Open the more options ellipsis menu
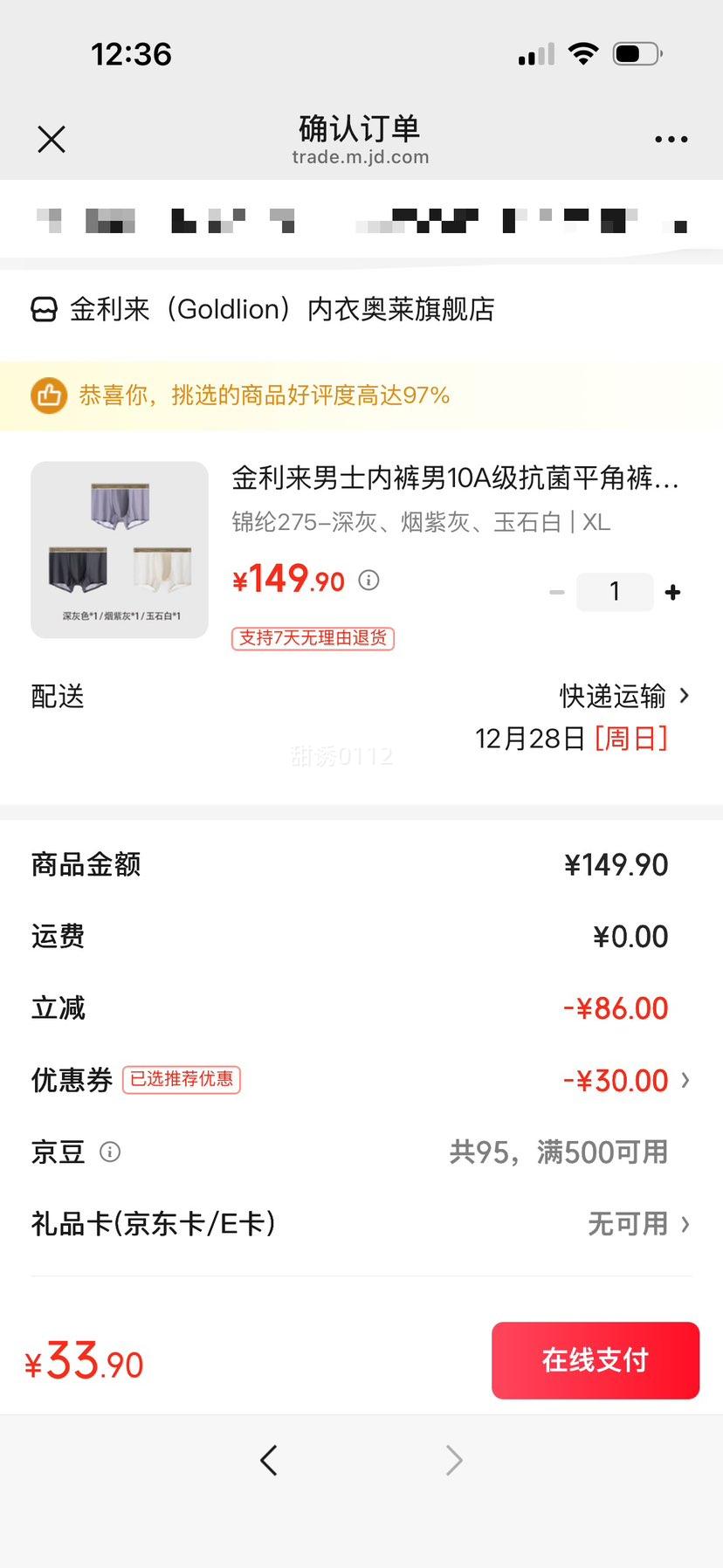 pyautogui.click(x=671, y=139)
